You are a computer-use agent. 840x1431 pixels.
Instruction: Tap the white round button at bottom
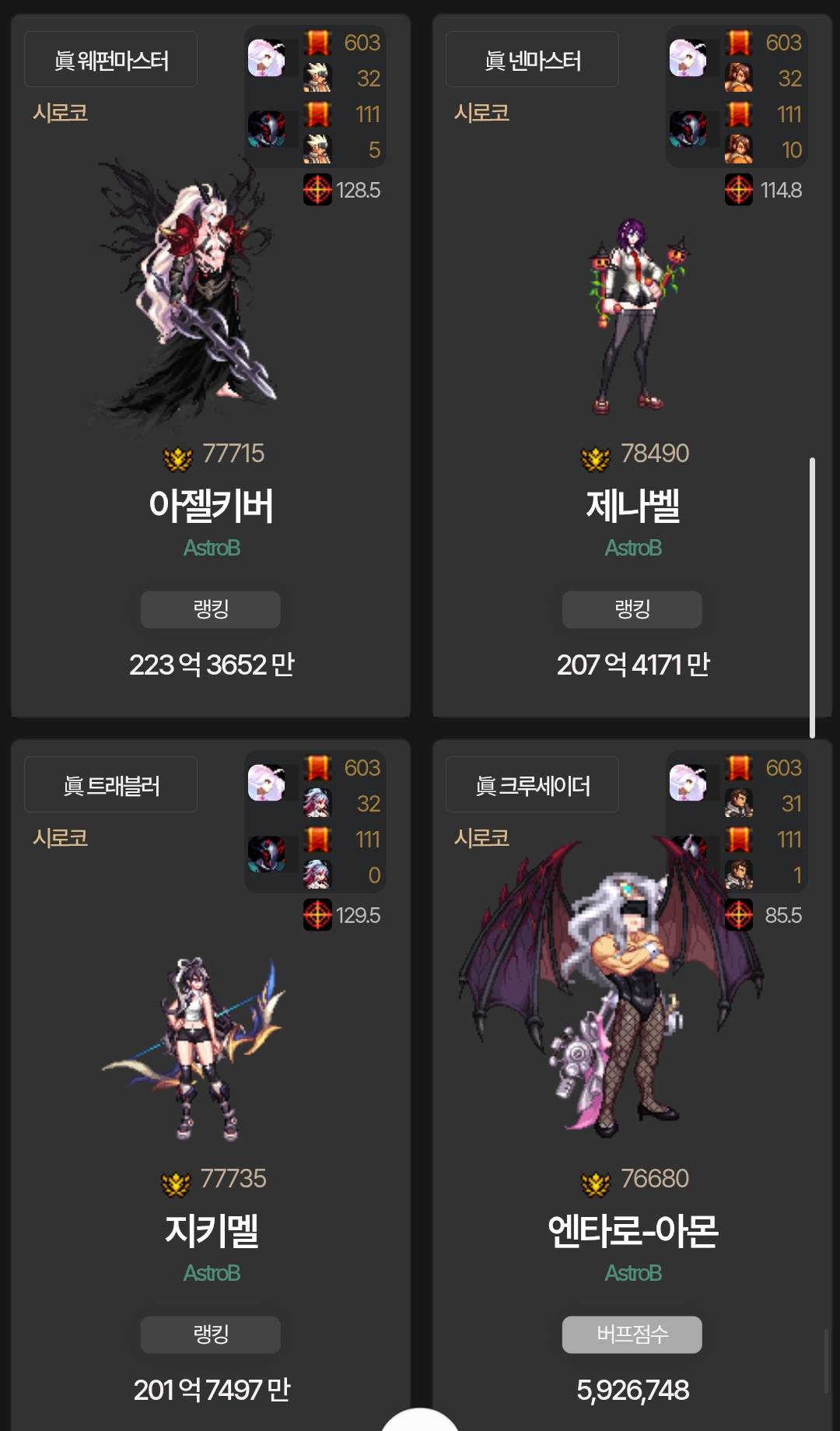click(x=420, y=1421)
